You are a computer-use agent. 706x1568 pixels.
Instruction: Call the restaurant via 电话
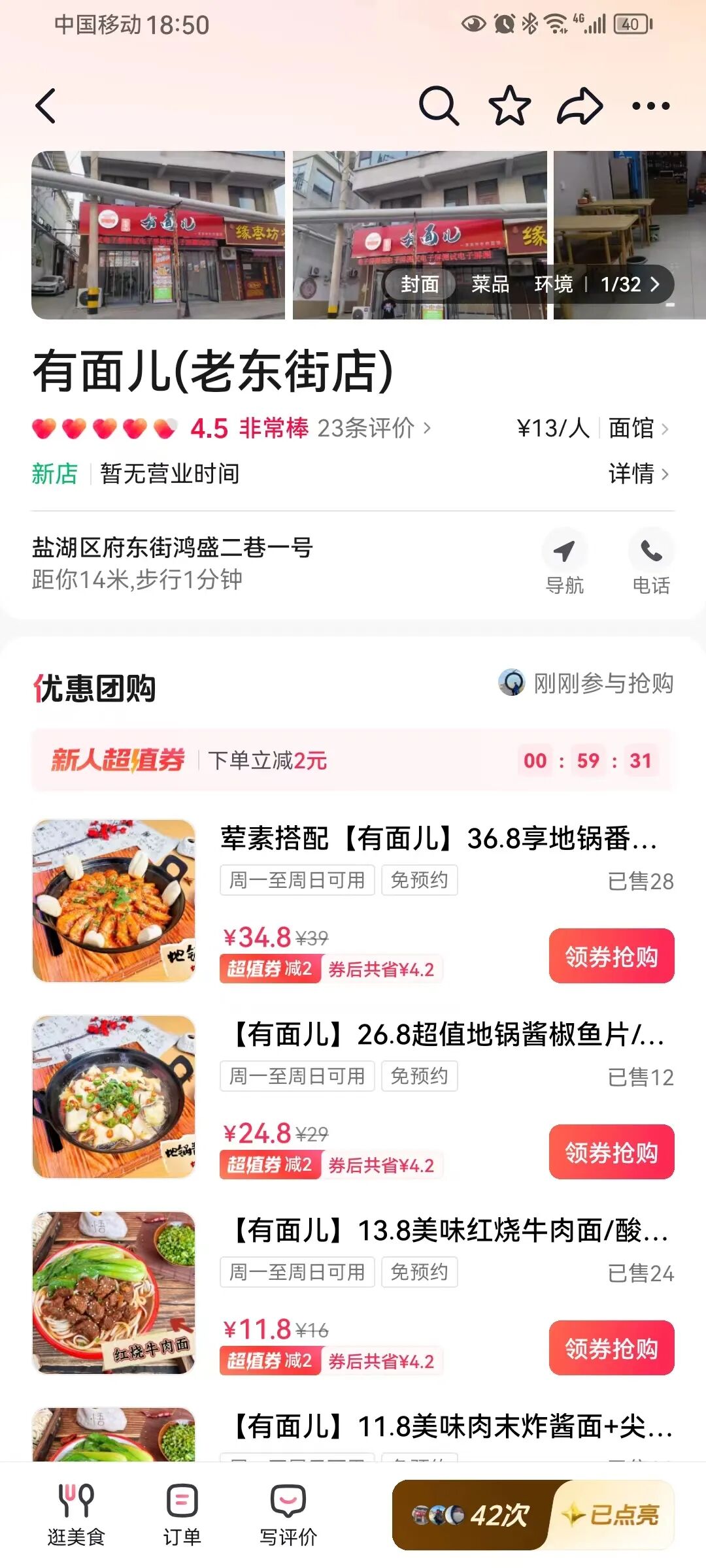[651, 563]
